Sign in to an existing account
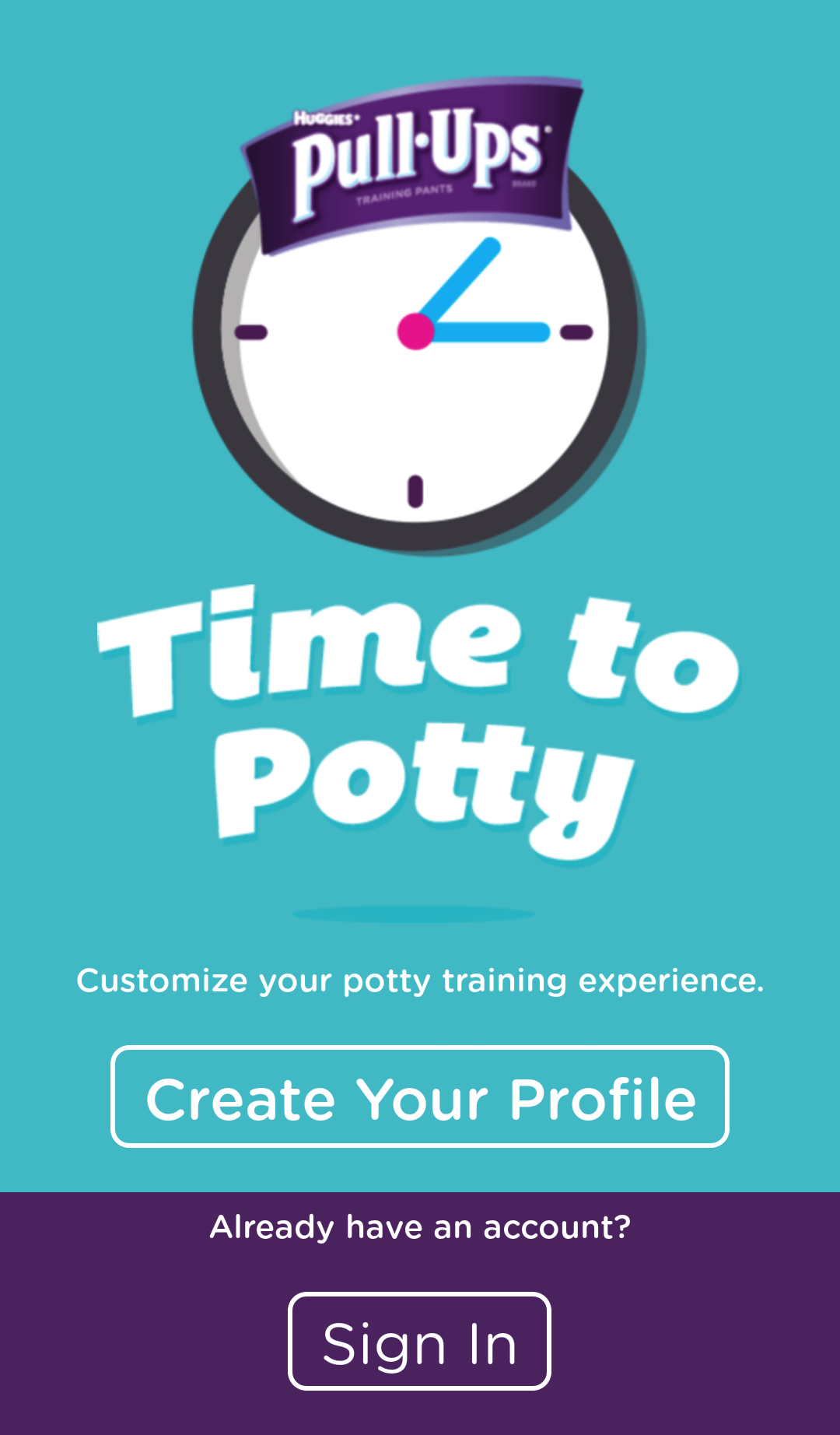 click(x=420, y=1342)
